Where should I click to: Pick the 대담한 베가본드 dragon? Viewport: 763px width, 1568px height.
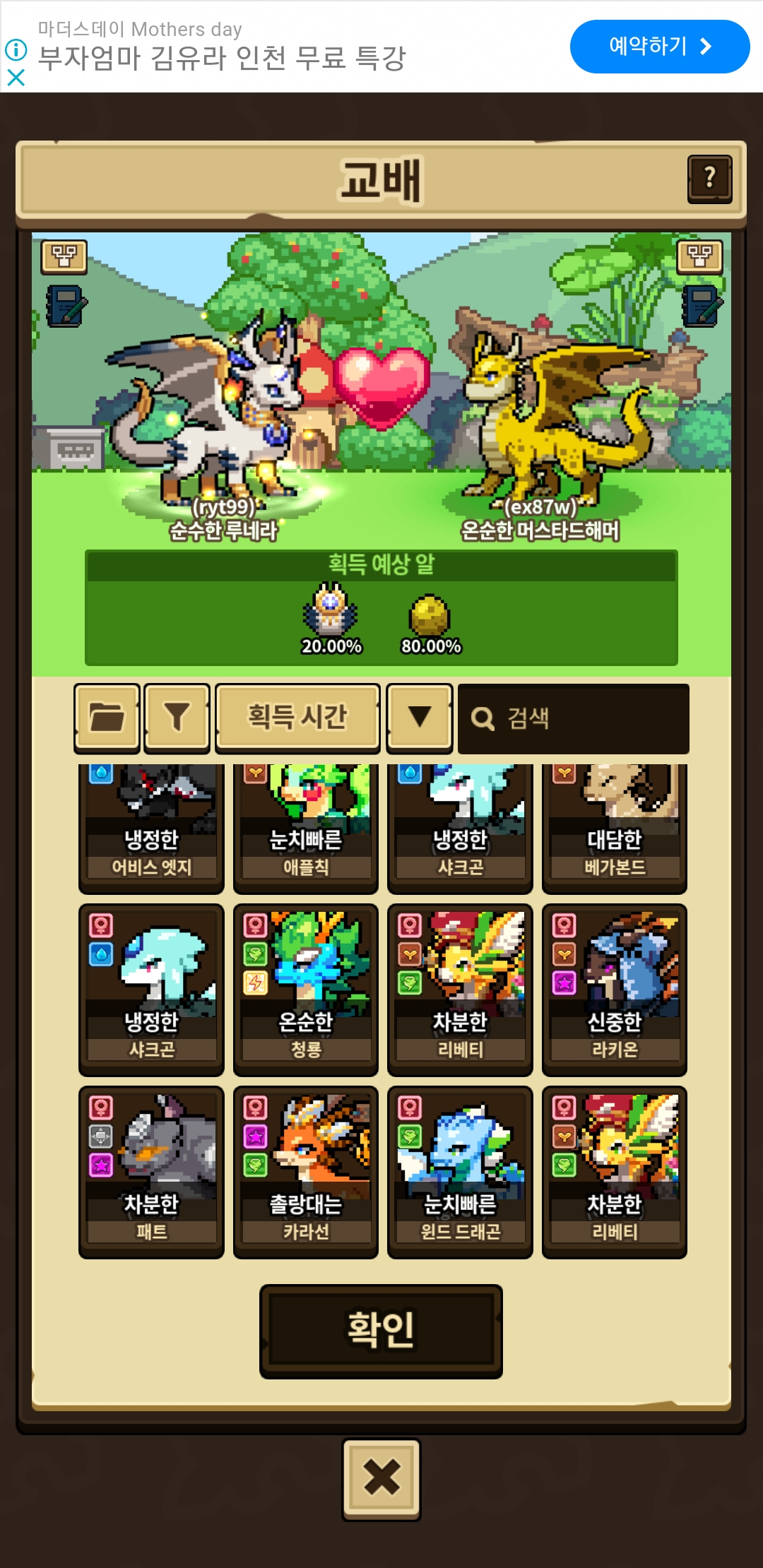615,826
